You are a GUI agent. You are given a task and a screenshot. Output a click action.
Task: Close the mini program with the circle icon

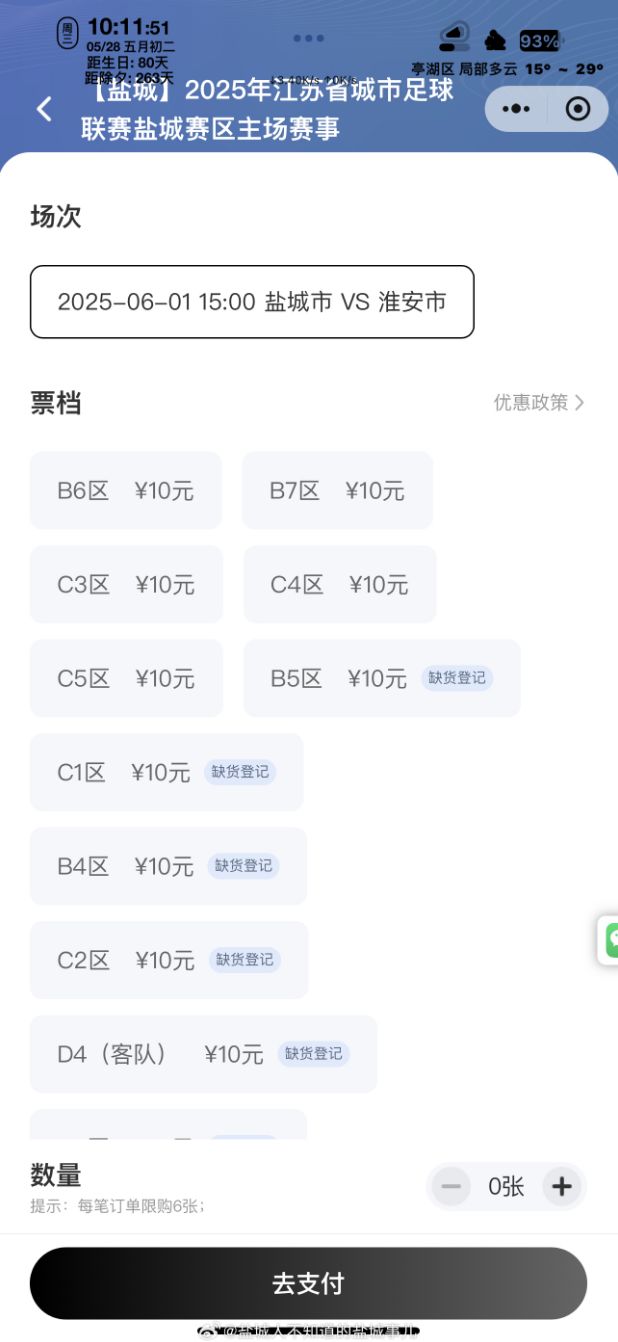pos(577,109)
